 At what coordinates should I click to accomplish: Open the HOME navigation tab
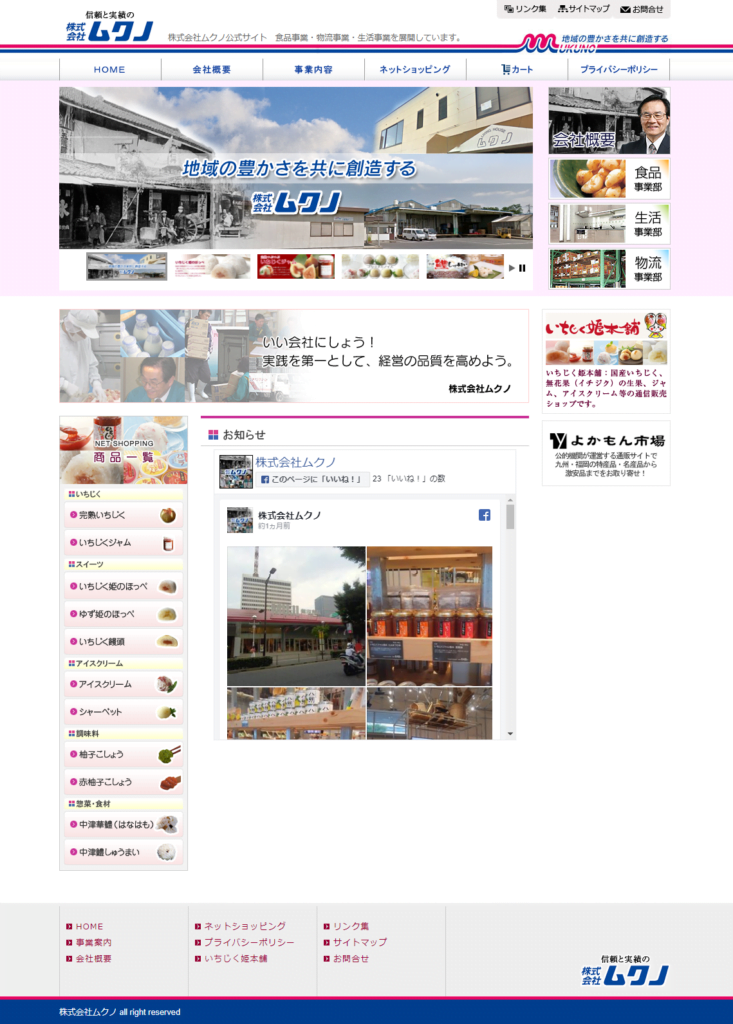coord(110,70)
